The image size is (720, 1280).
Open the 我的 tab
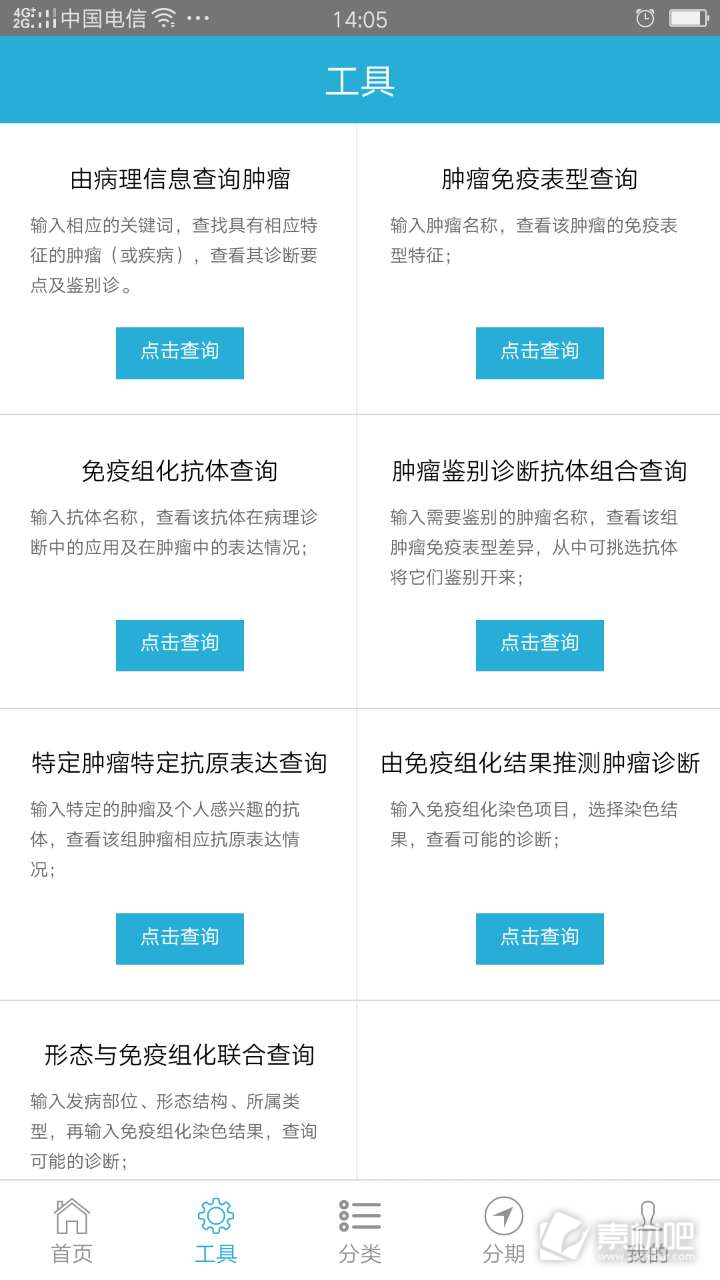[648, 1230]
